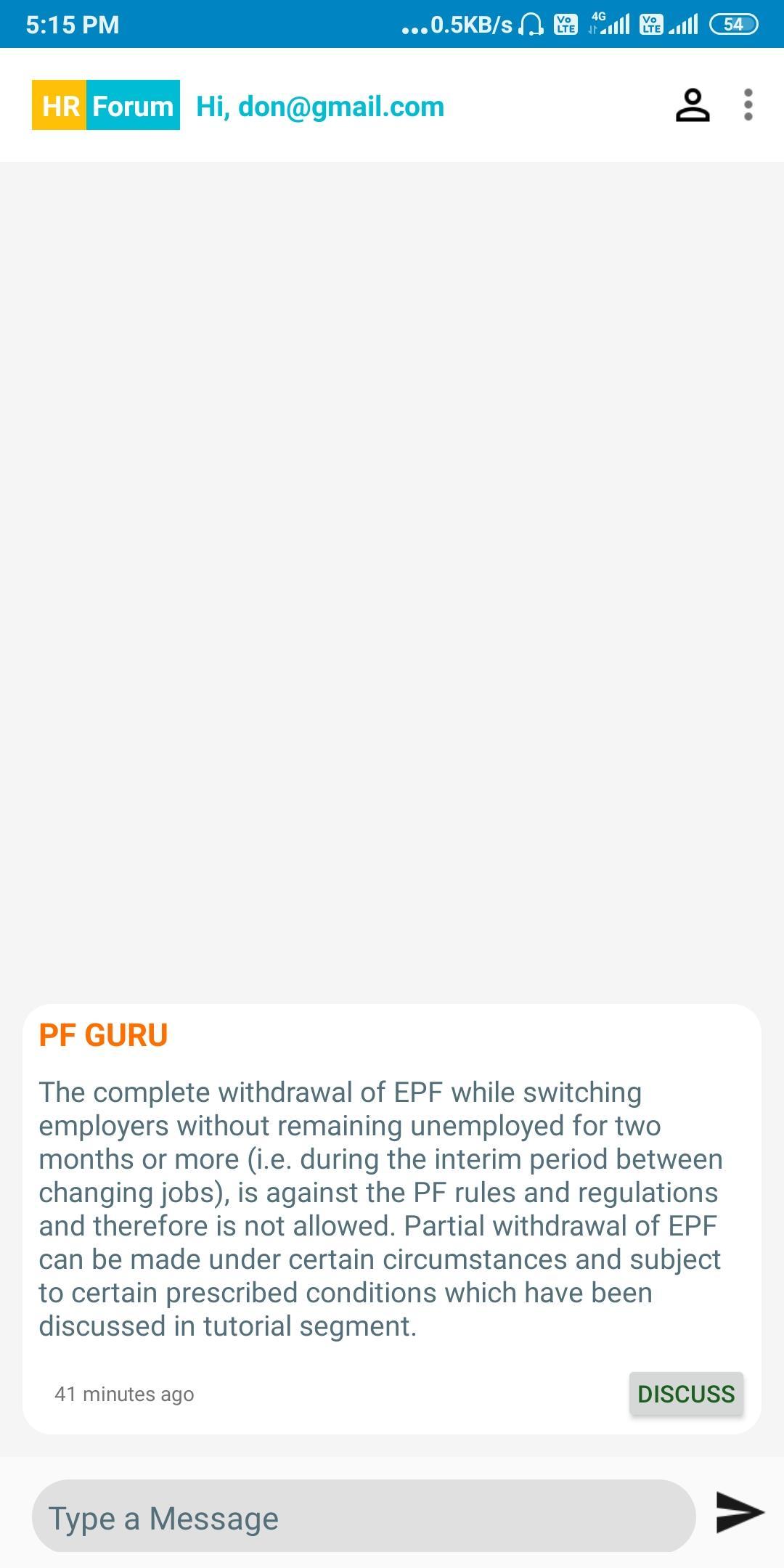Focus the Type a Message field

[363, 1518]
